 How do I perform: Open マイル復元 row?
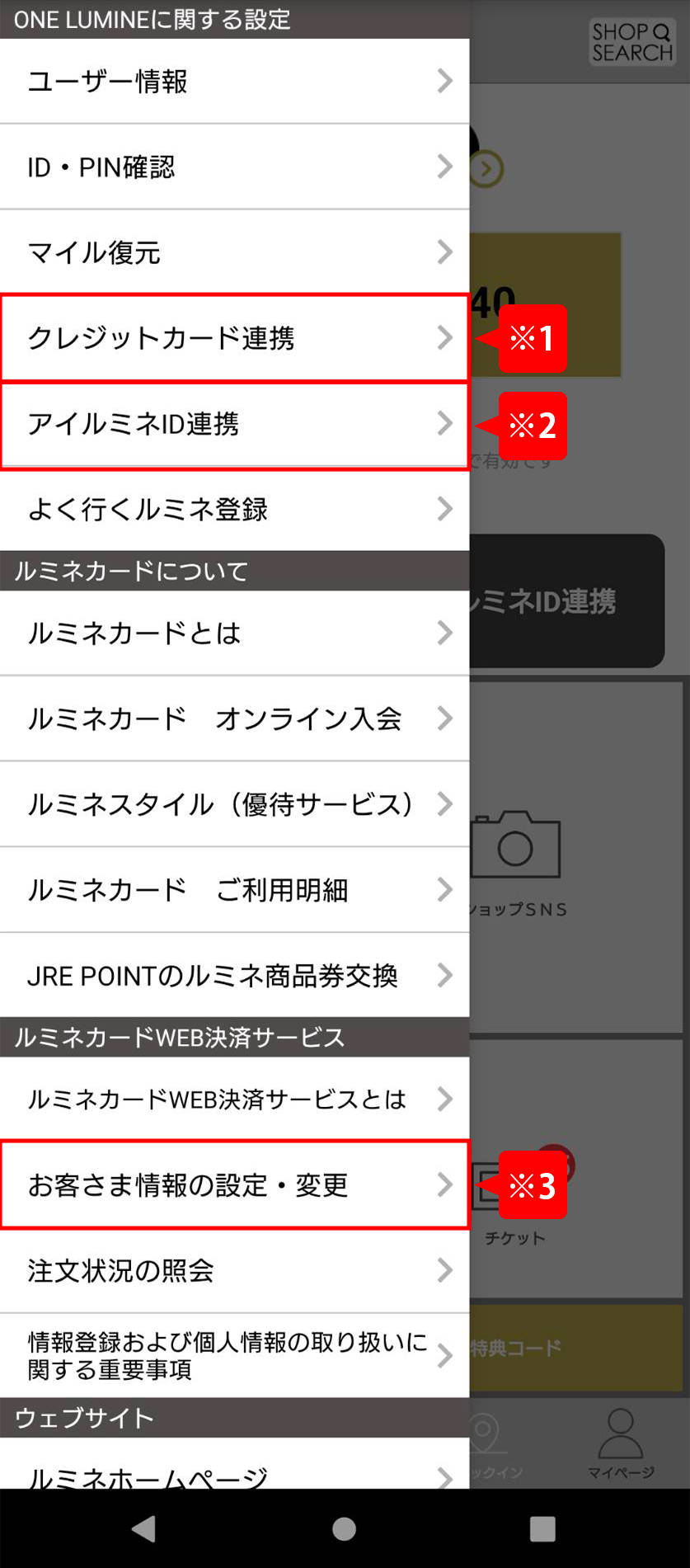[234, 252]
